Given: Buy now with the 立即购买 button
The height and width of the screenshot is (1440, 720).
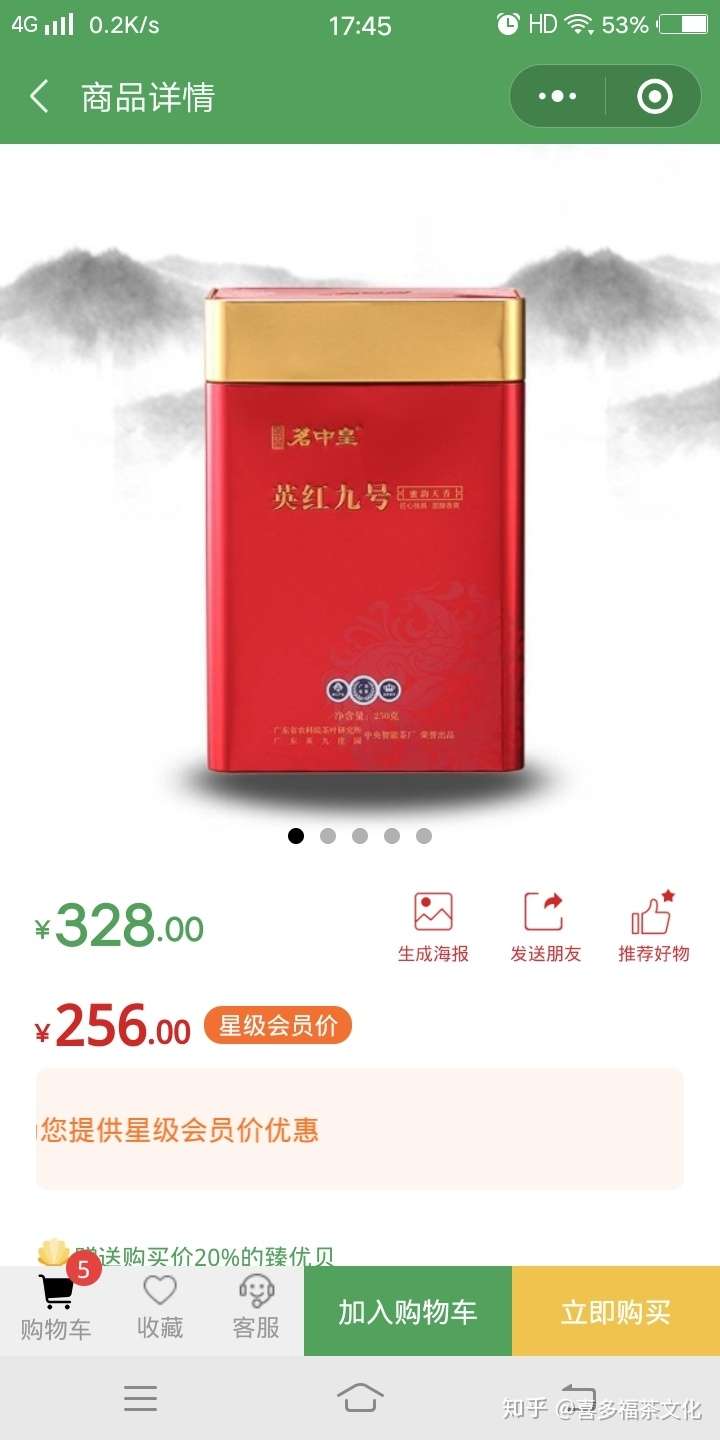Looking at the screenshot, I should tap(616, 1311).
